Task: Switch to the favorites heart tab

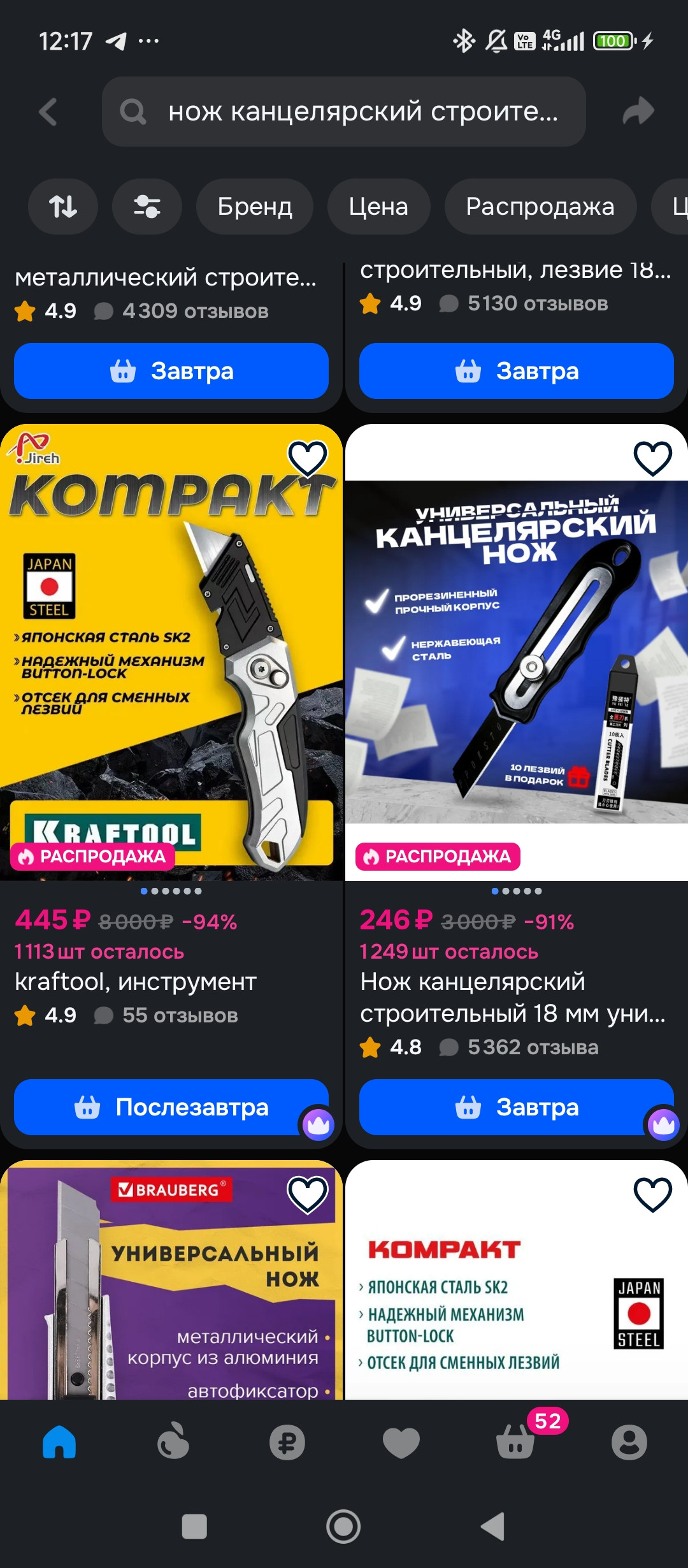Action: coord(401,1442)
